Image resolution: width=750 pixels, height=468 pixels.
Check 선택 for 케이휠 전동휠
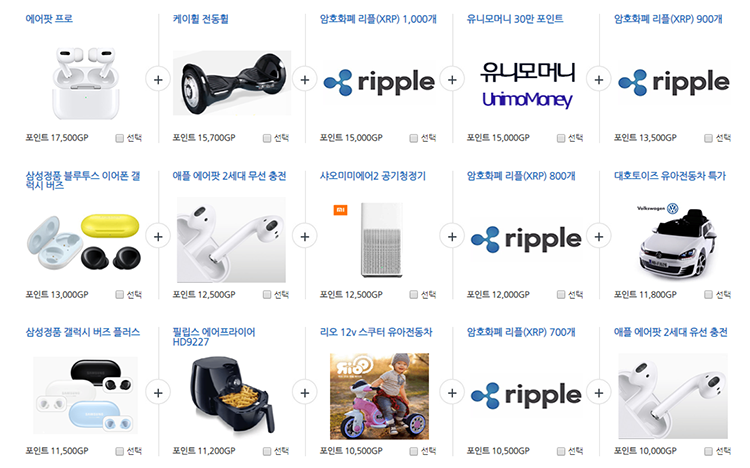(x=267, y=138)
